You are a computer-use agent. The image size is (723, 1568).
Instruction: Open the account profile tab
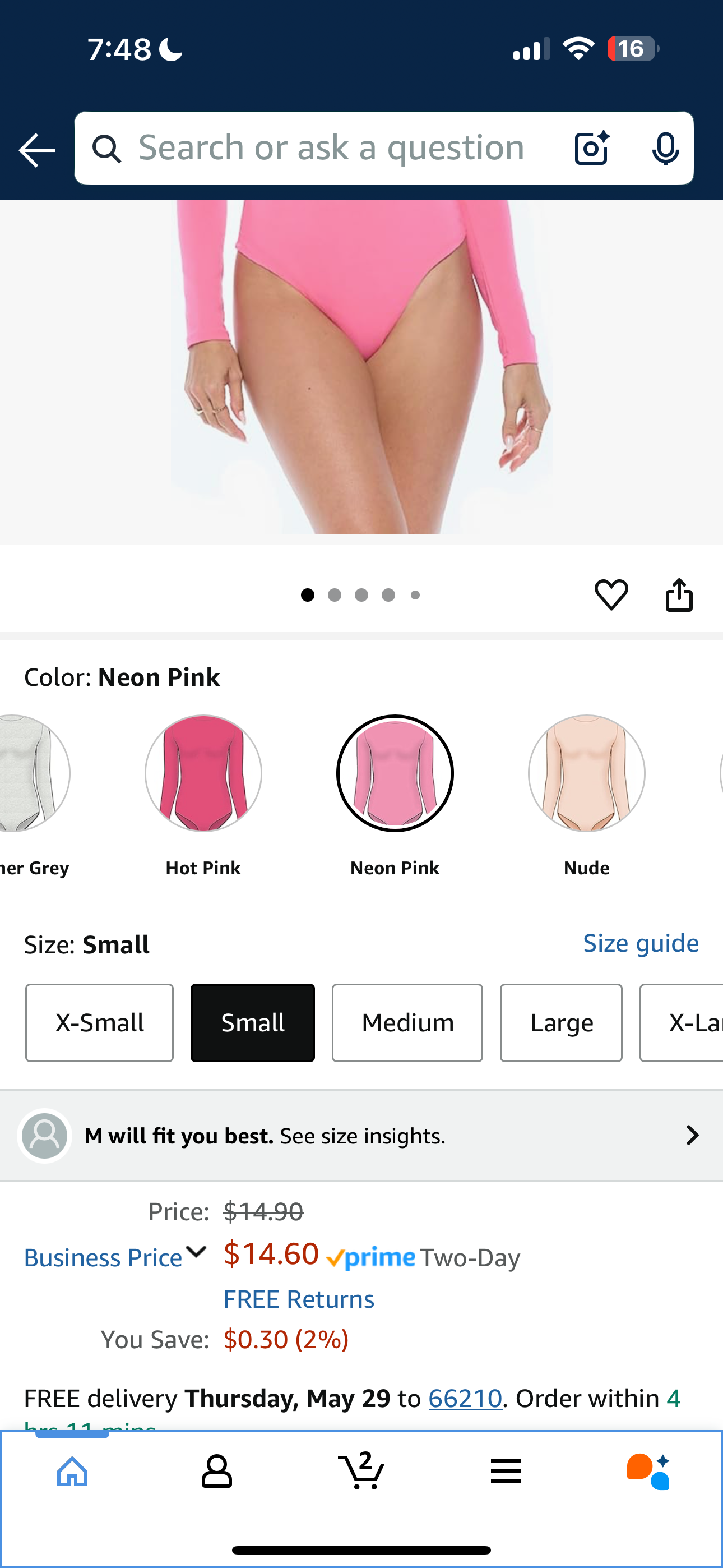(217, 1472)
